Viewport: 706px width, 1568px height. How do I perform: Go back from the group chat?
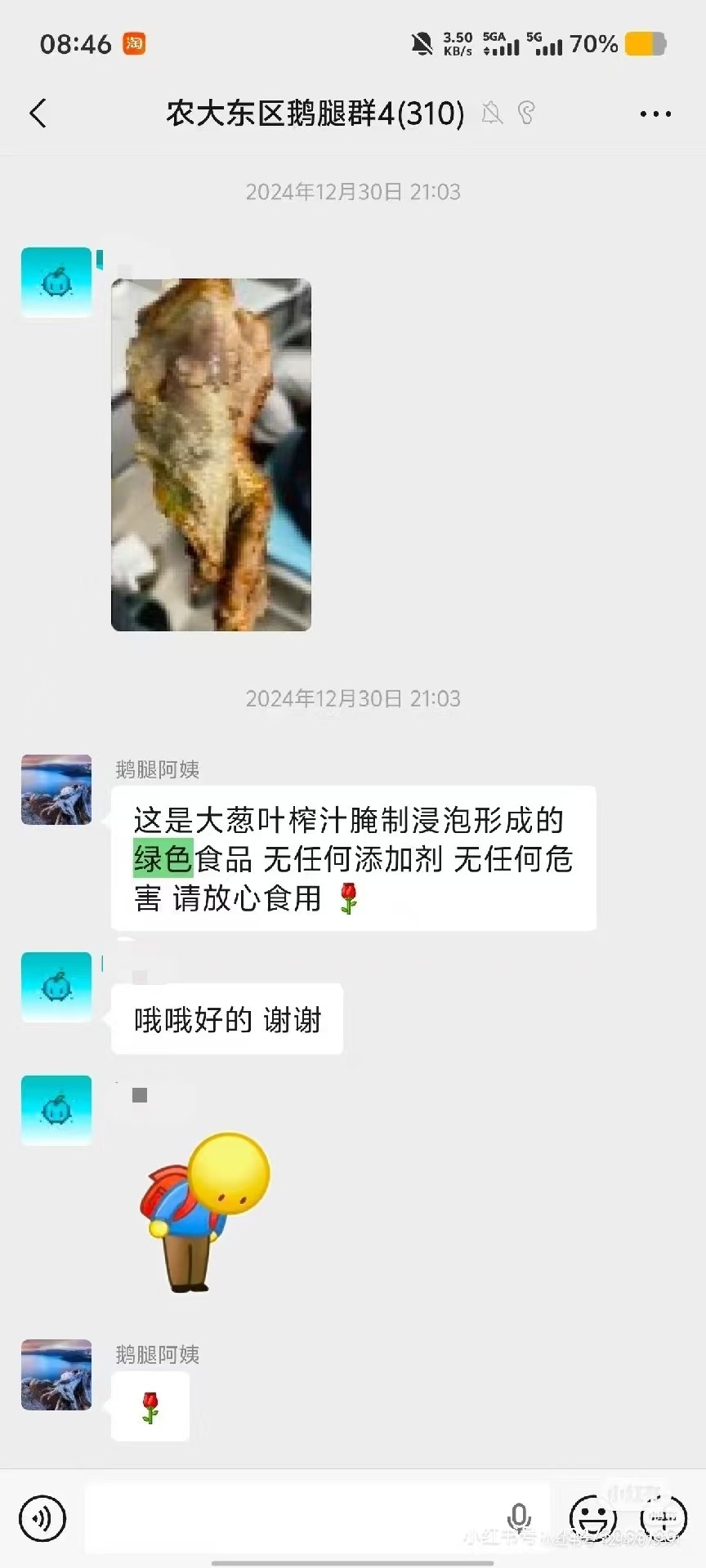coord(38,114)
